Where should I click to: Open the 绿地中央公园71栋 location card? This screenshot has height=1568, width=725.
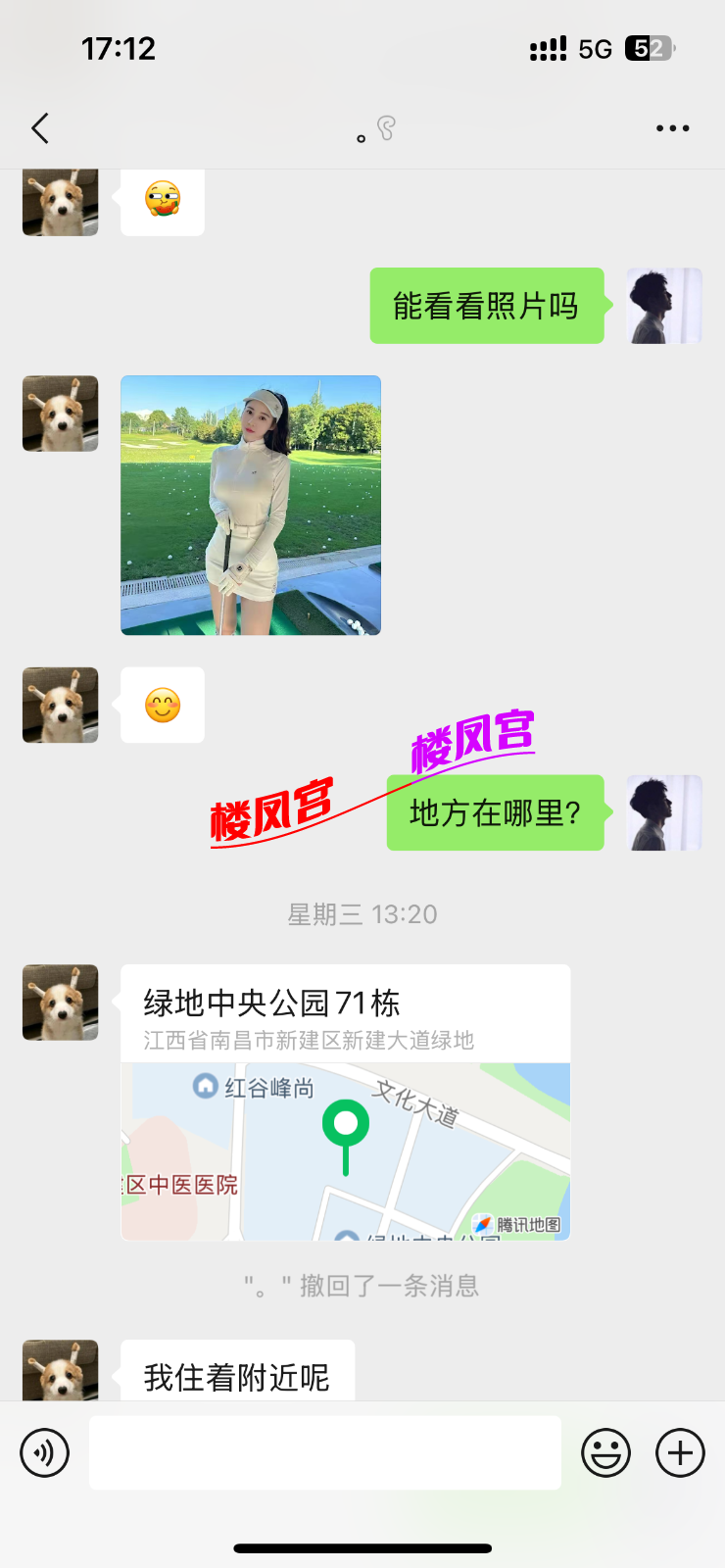pos(345,1102)
